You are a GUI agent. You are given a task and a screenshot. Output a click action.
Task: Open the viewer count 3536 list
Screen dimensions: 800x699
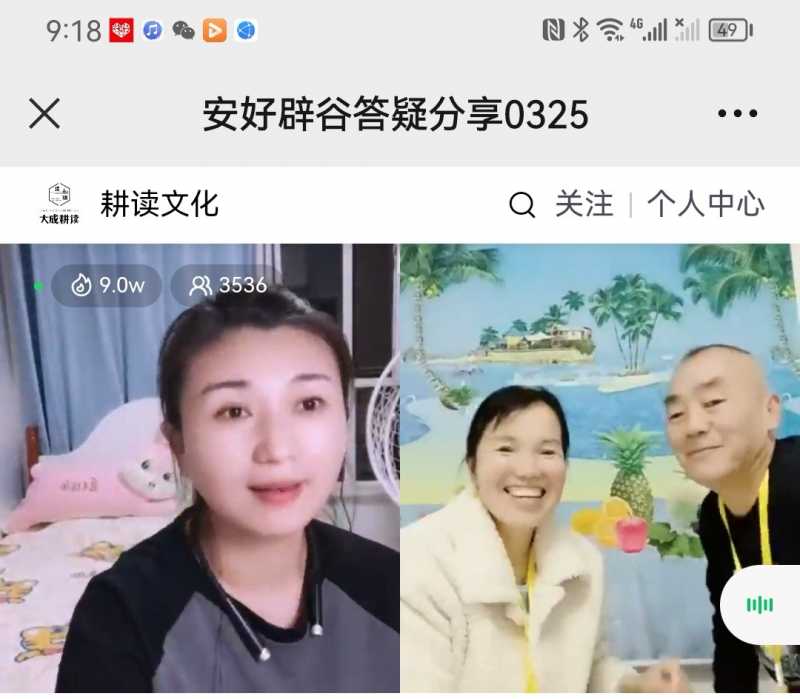coord(229,286)
